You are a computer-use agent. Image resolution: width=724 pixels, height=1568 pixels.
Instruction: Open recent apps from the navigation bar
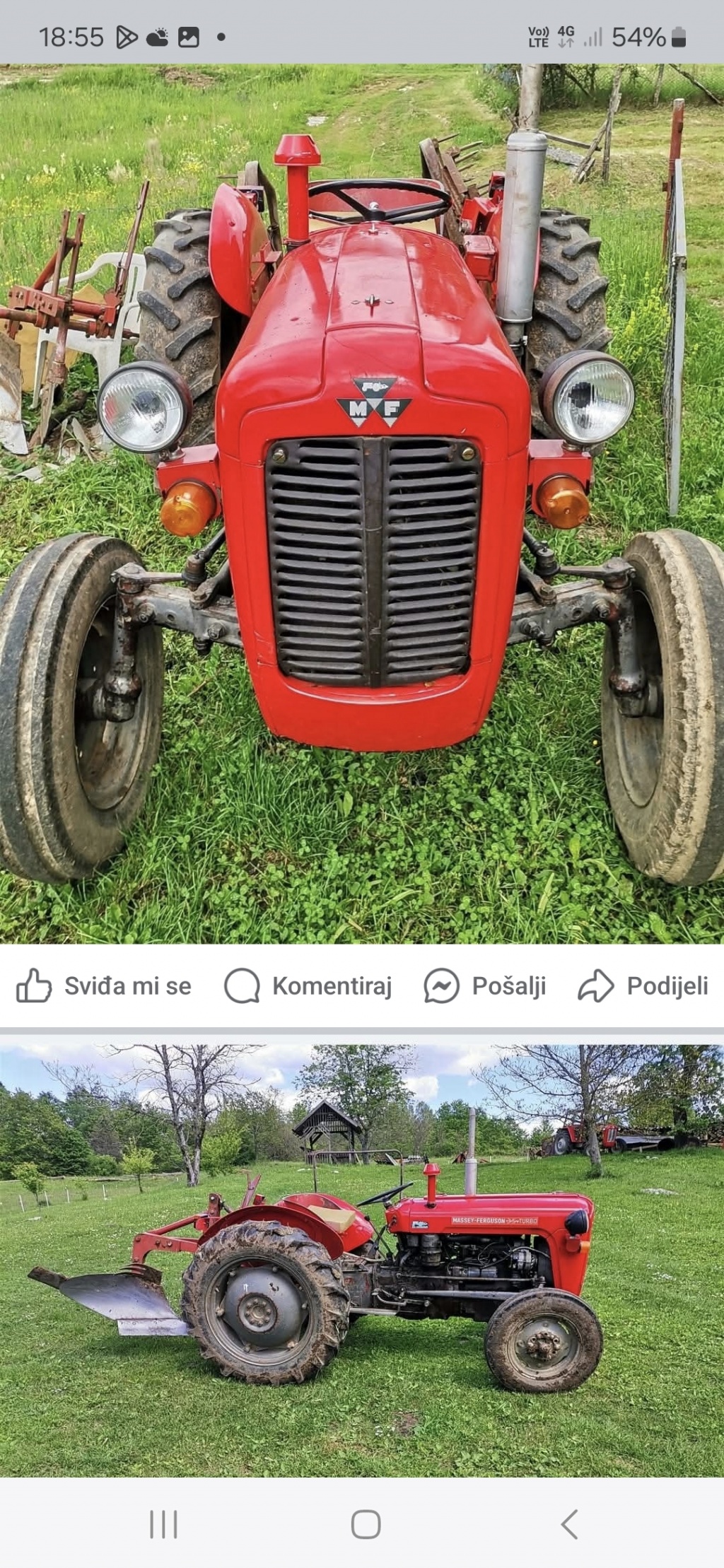[163, 1523]
